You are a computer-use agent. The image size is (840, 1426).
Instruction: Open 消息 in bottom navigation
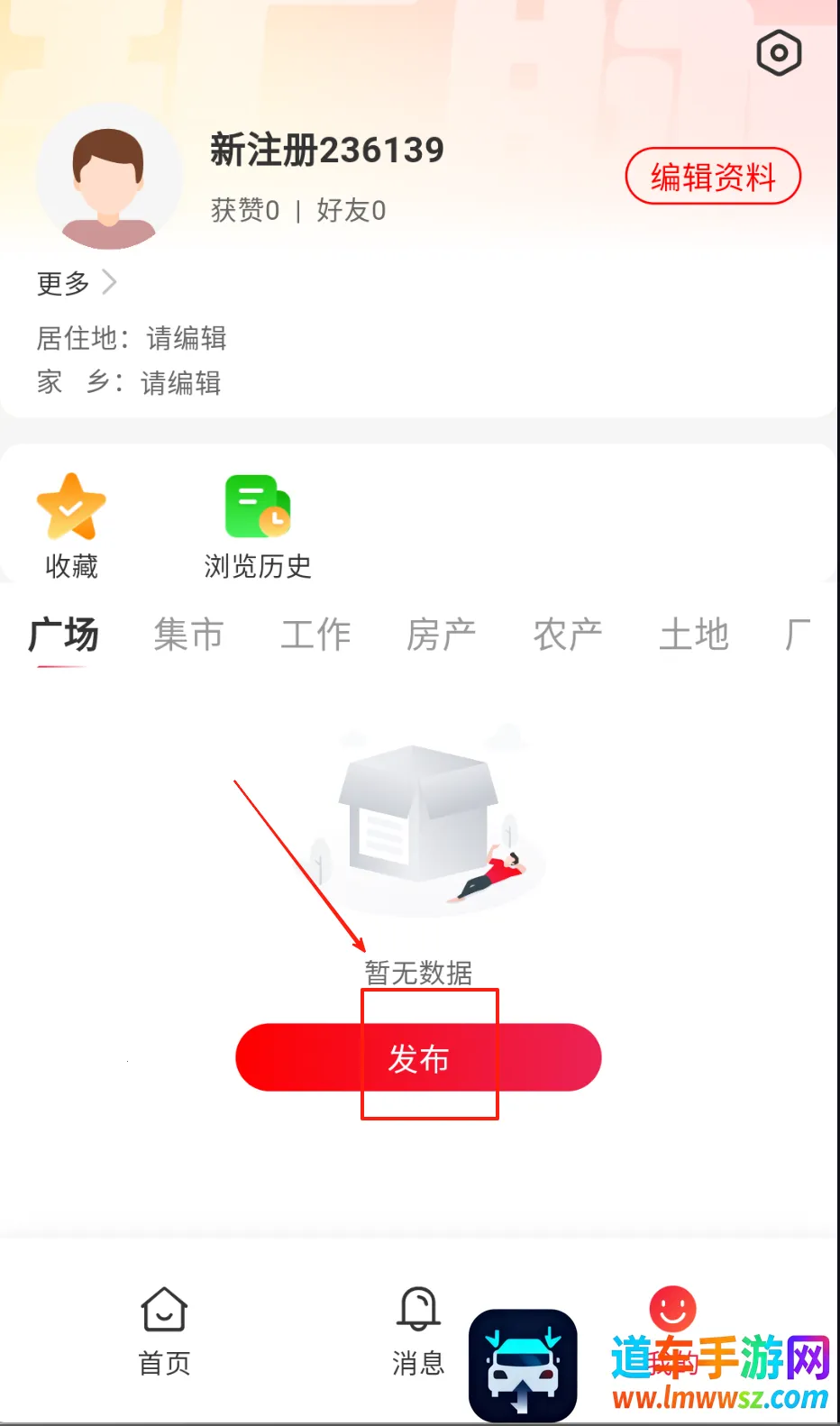click(x=418, y=1331)
